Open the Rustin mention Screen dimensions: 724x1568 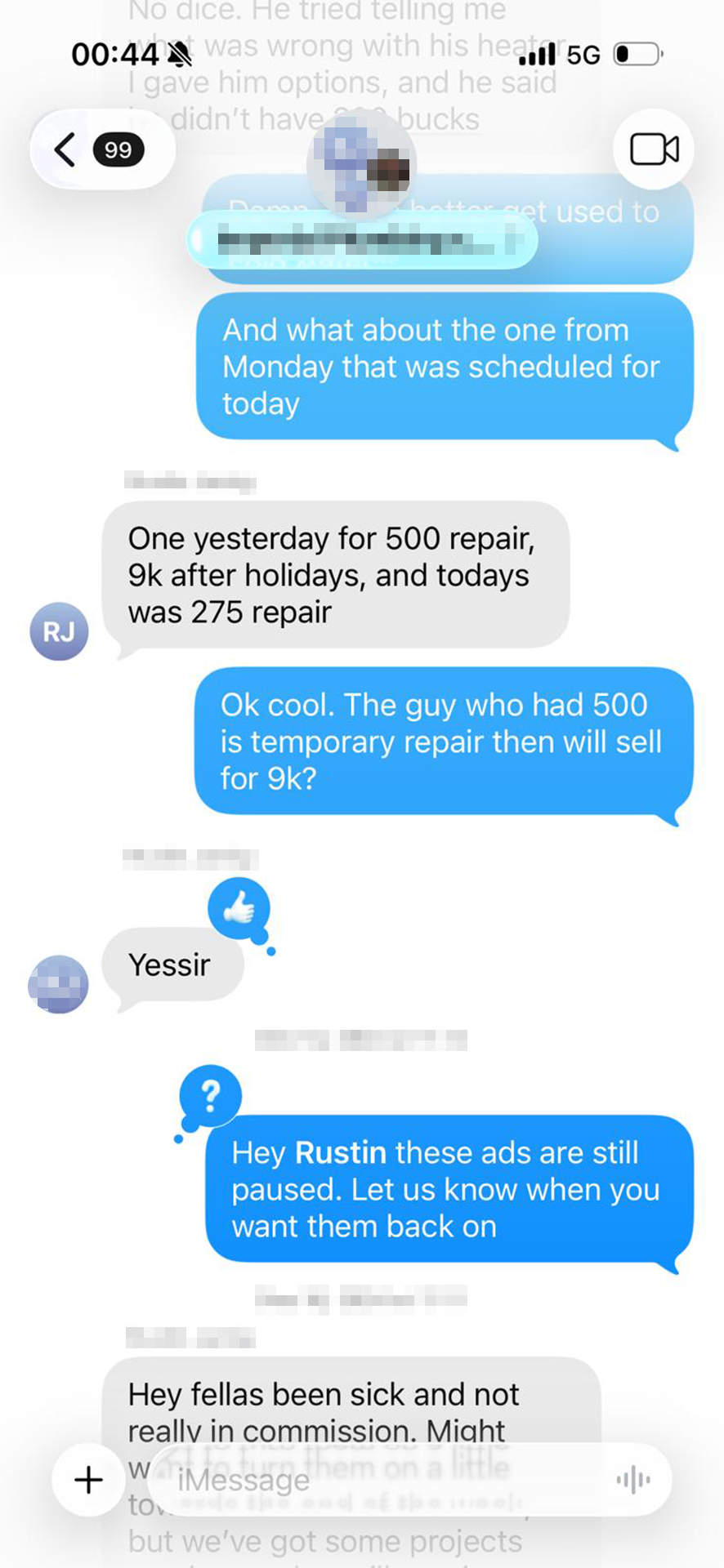340,1152
